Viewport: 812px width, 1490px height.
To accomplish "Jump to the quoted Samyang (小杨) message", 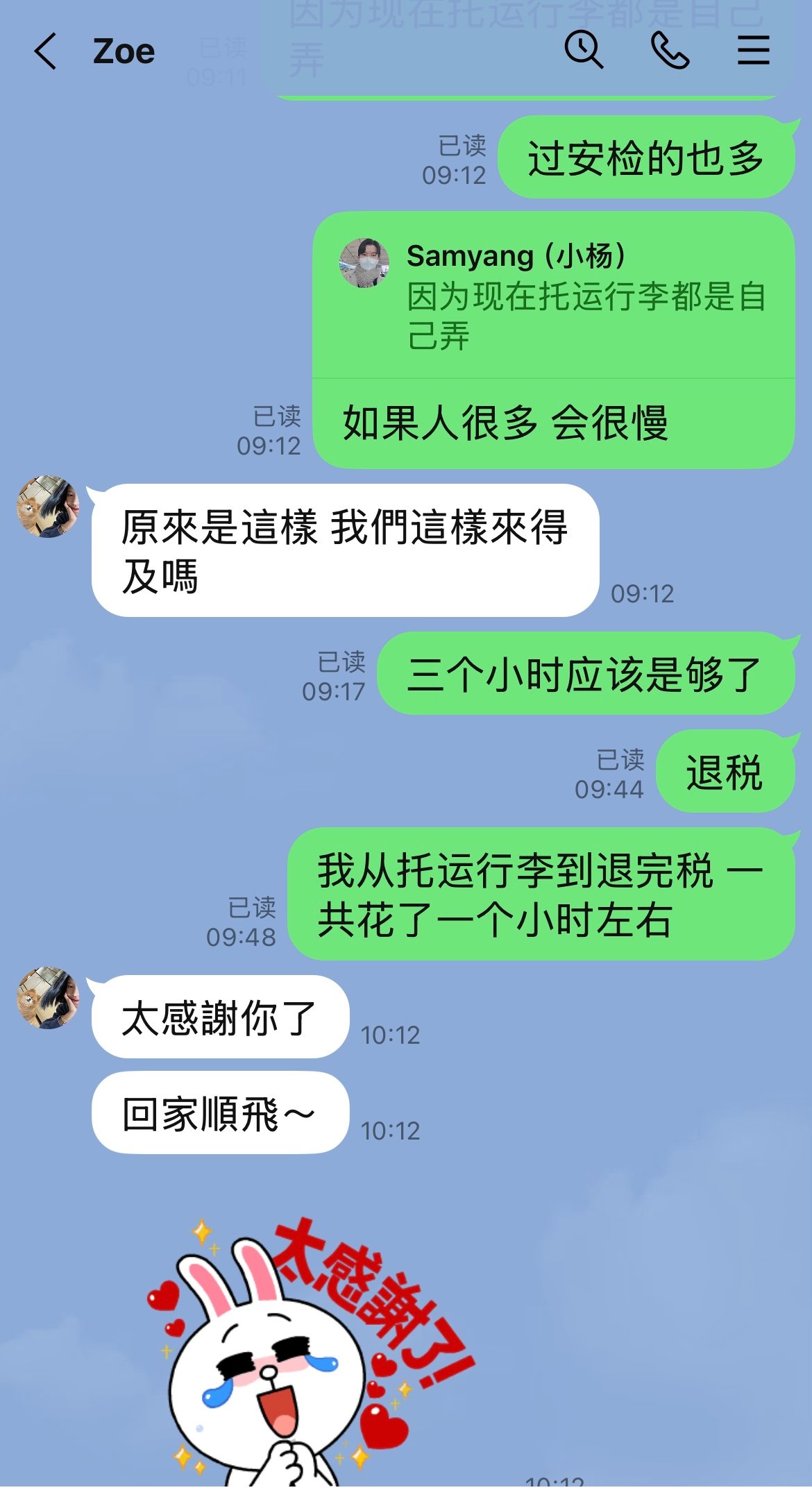I will (552, 297).
